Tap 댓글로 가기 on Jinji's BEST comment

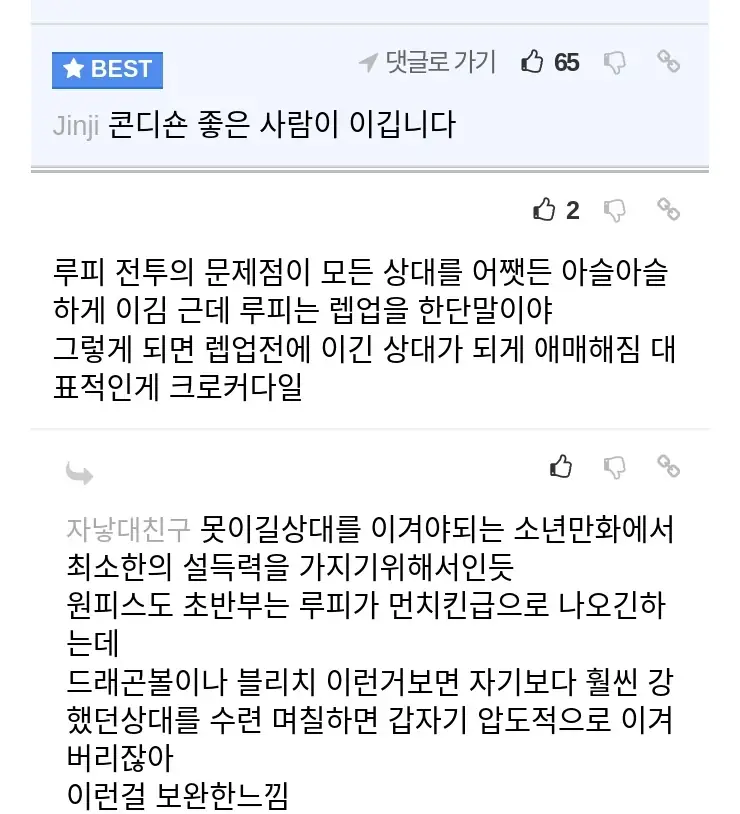[x=428, y=63]
